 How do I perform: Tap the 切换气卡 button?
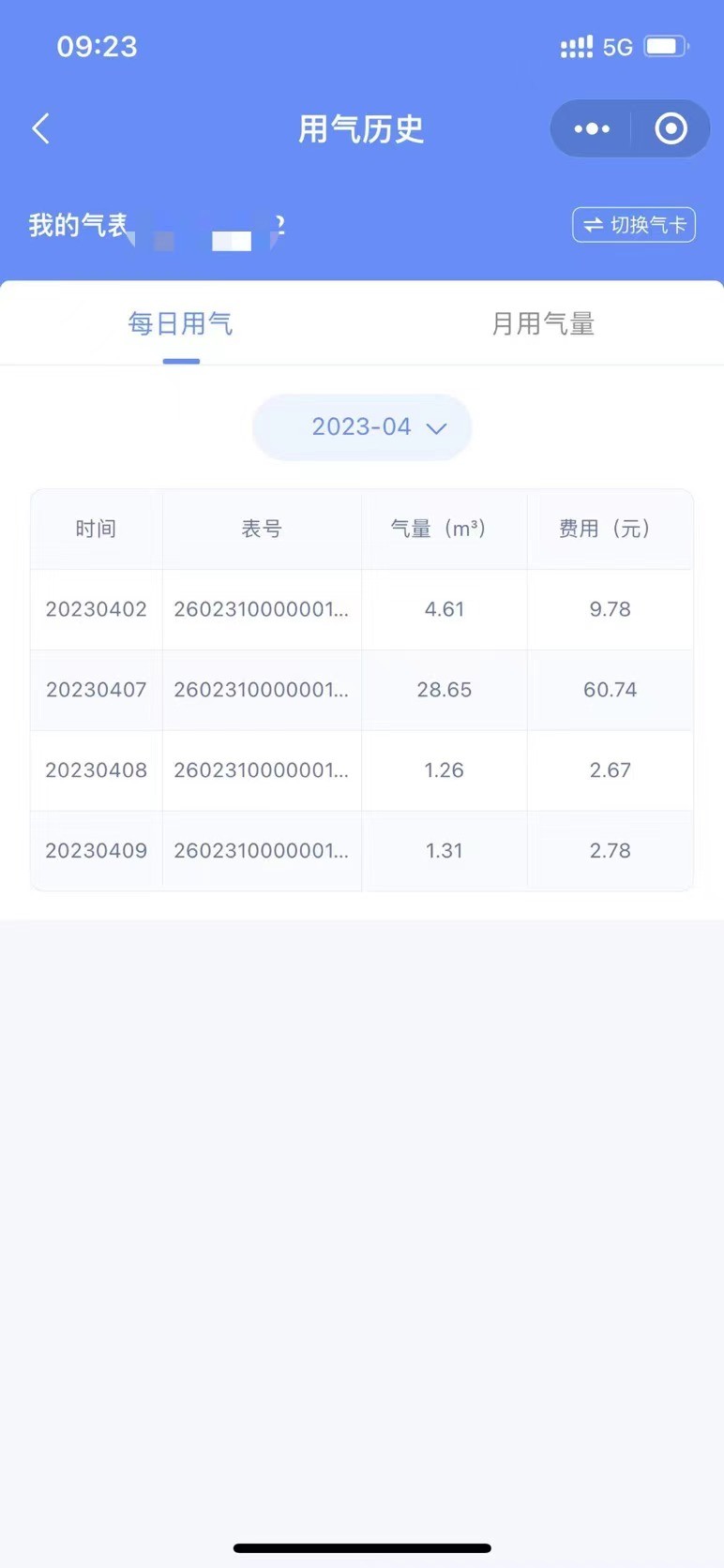pyautogui.click(x=634, y=225)
